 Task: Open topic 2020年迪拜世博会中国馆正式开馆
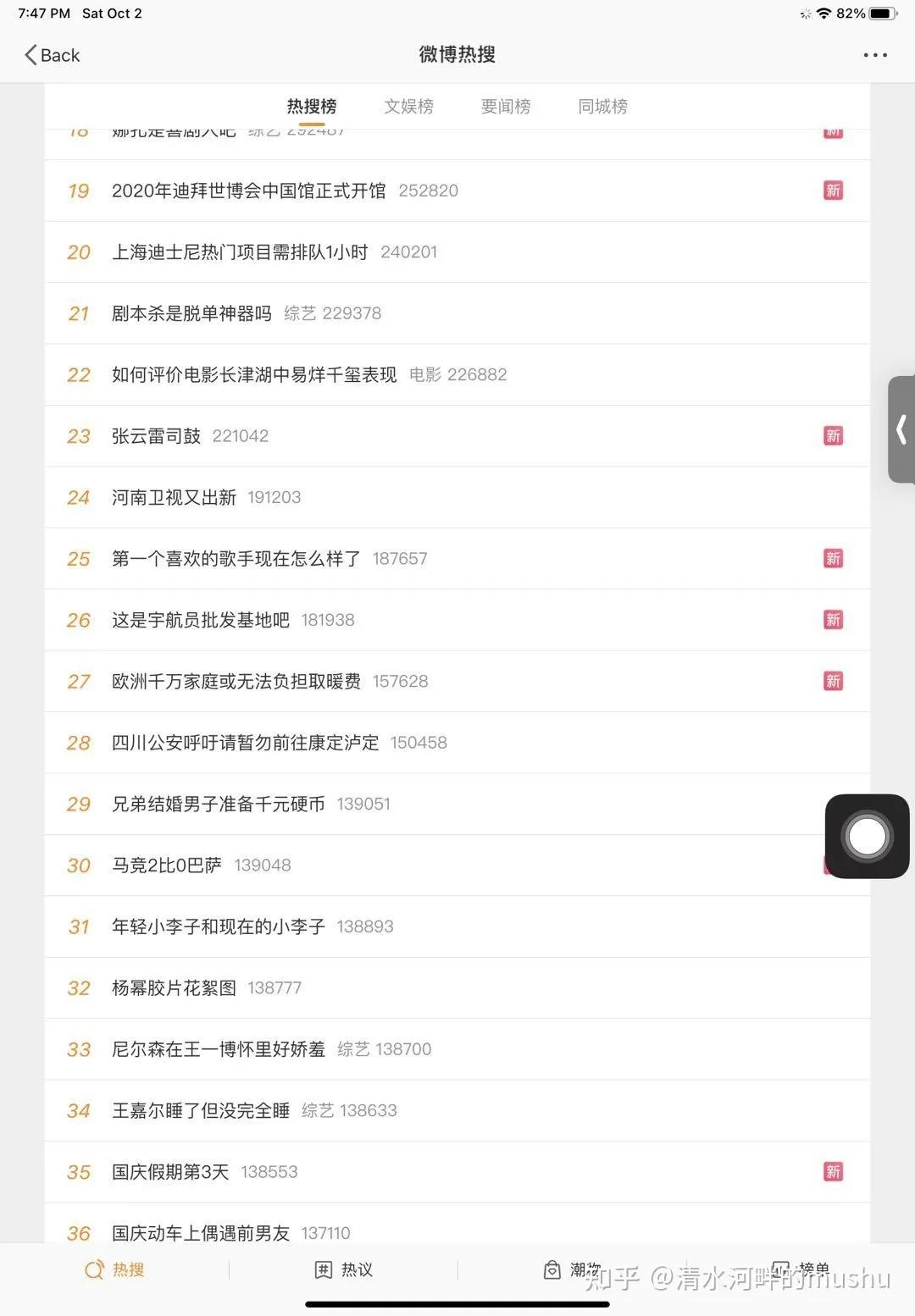248,191
